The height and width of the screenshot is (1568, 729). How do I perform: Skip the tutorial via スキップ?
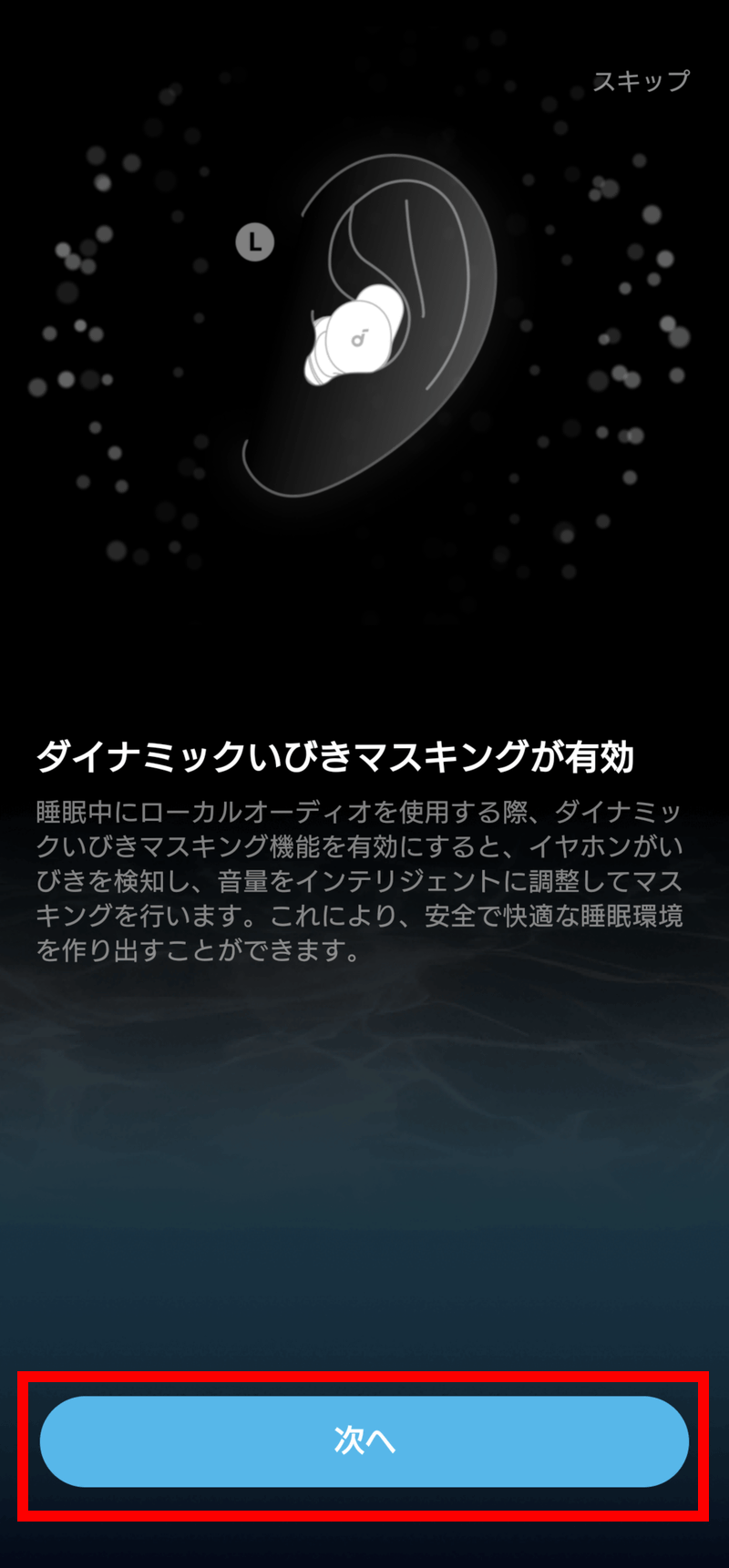pos(641,82)
